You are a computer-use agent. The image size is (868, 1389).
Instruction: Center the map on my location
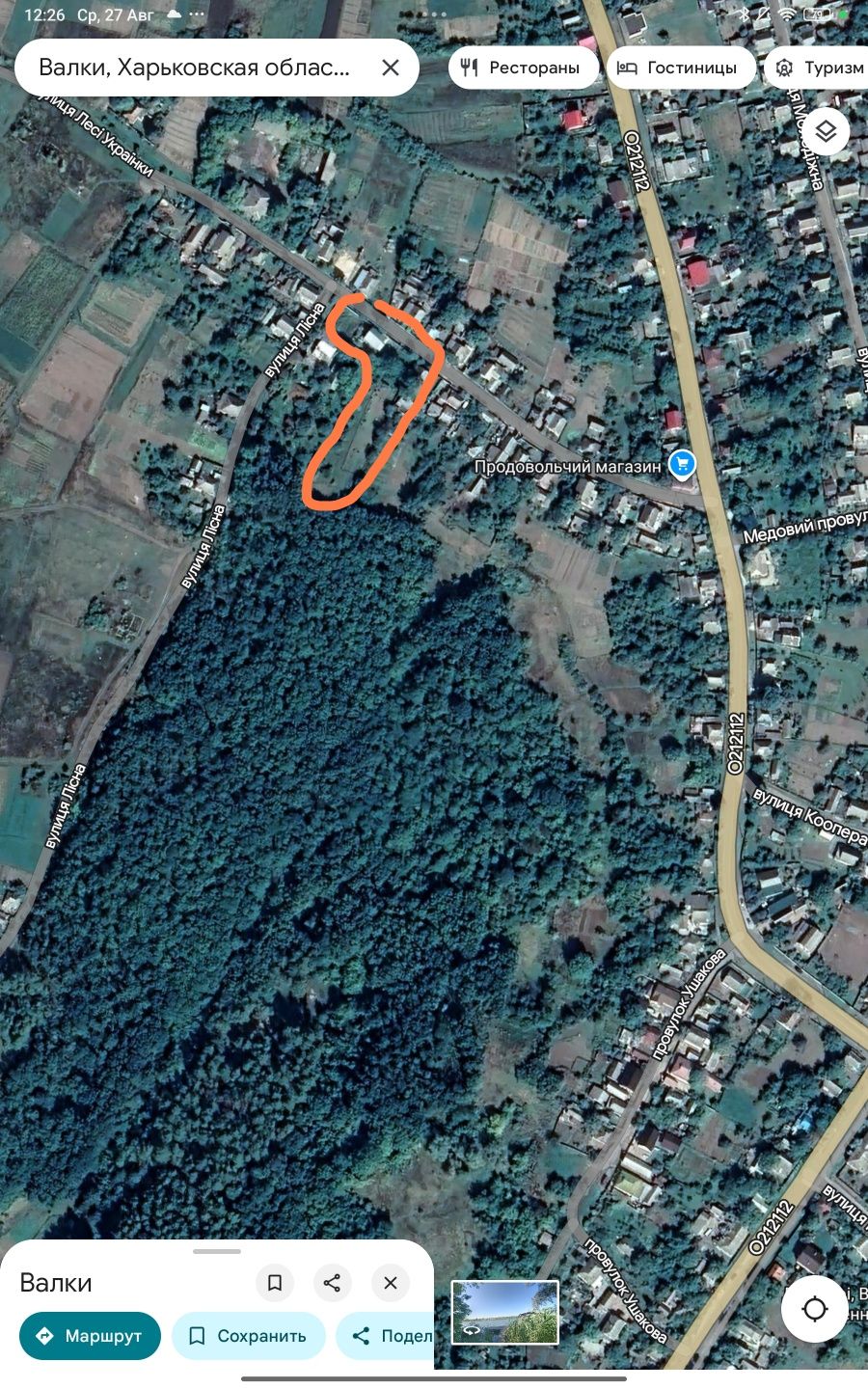(x=815, y=1309)
